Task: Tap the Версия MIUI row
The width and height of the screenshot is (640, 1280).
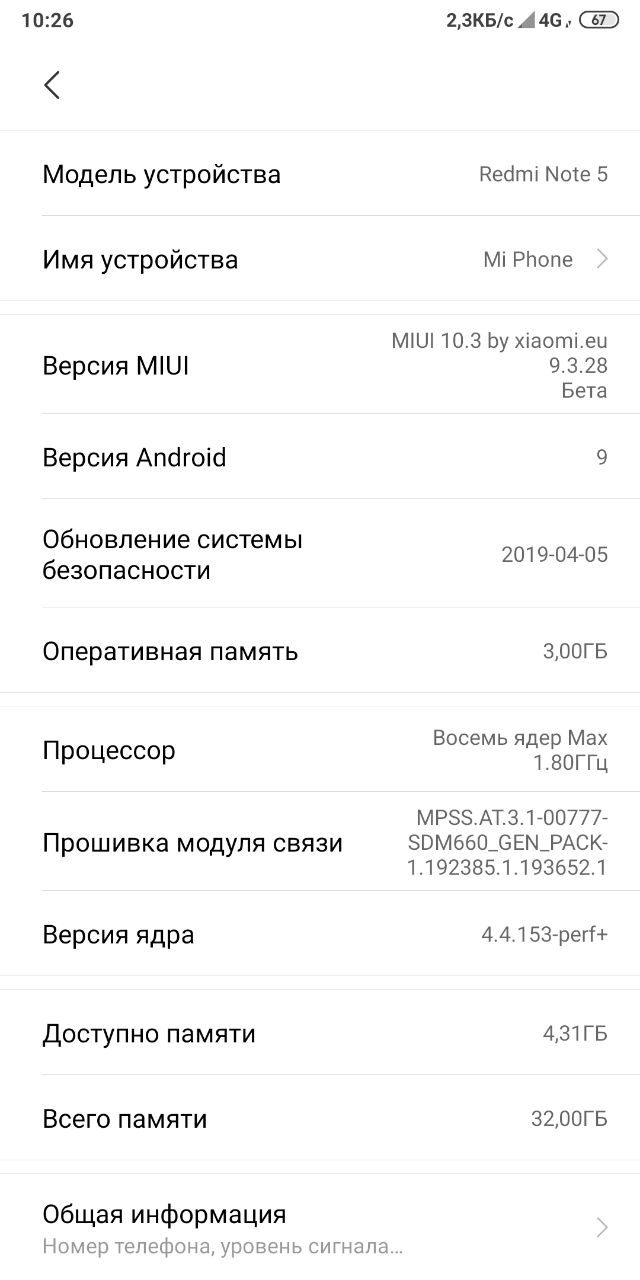Action: tap(320, 365)
